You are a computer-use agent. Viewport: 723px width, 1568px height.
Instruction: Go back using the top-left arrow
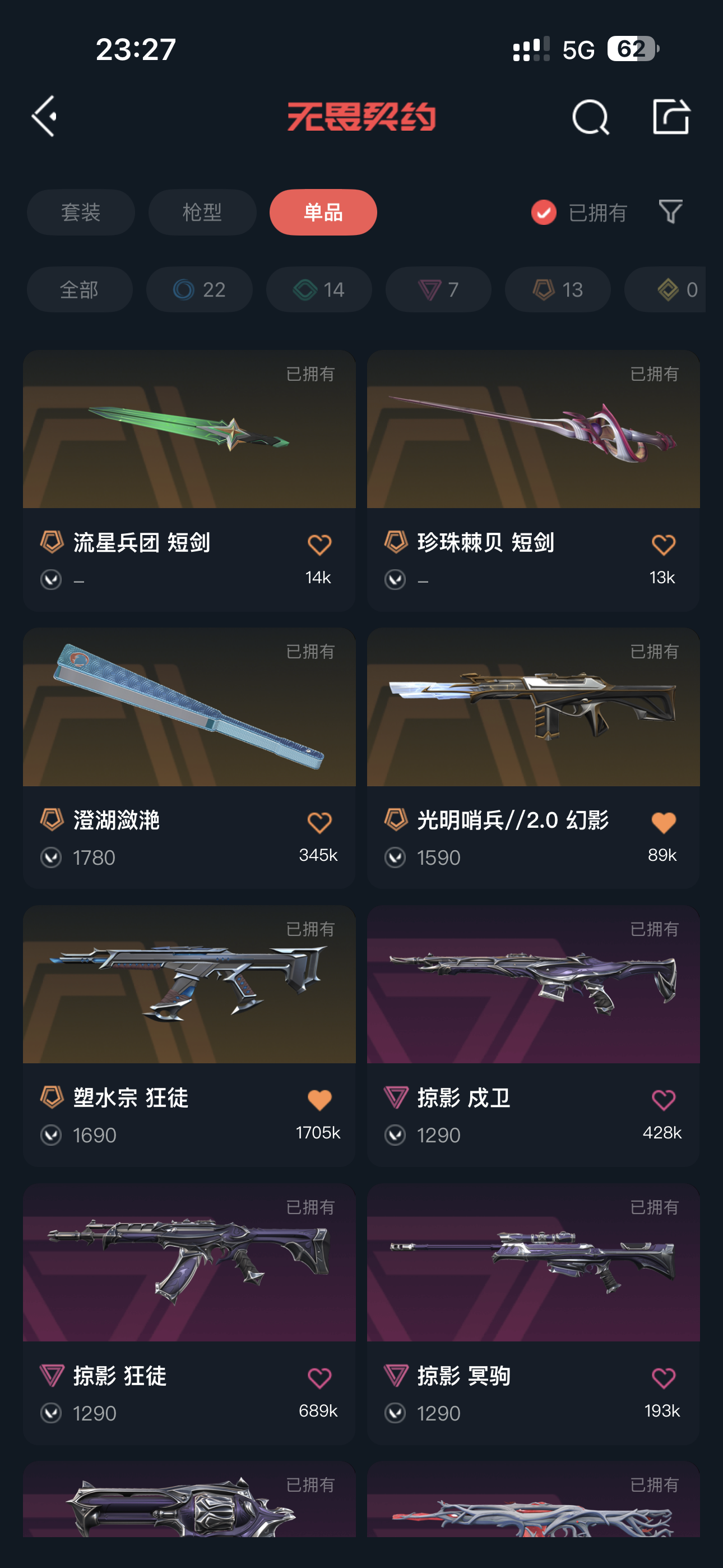click(x=44, y=116)
